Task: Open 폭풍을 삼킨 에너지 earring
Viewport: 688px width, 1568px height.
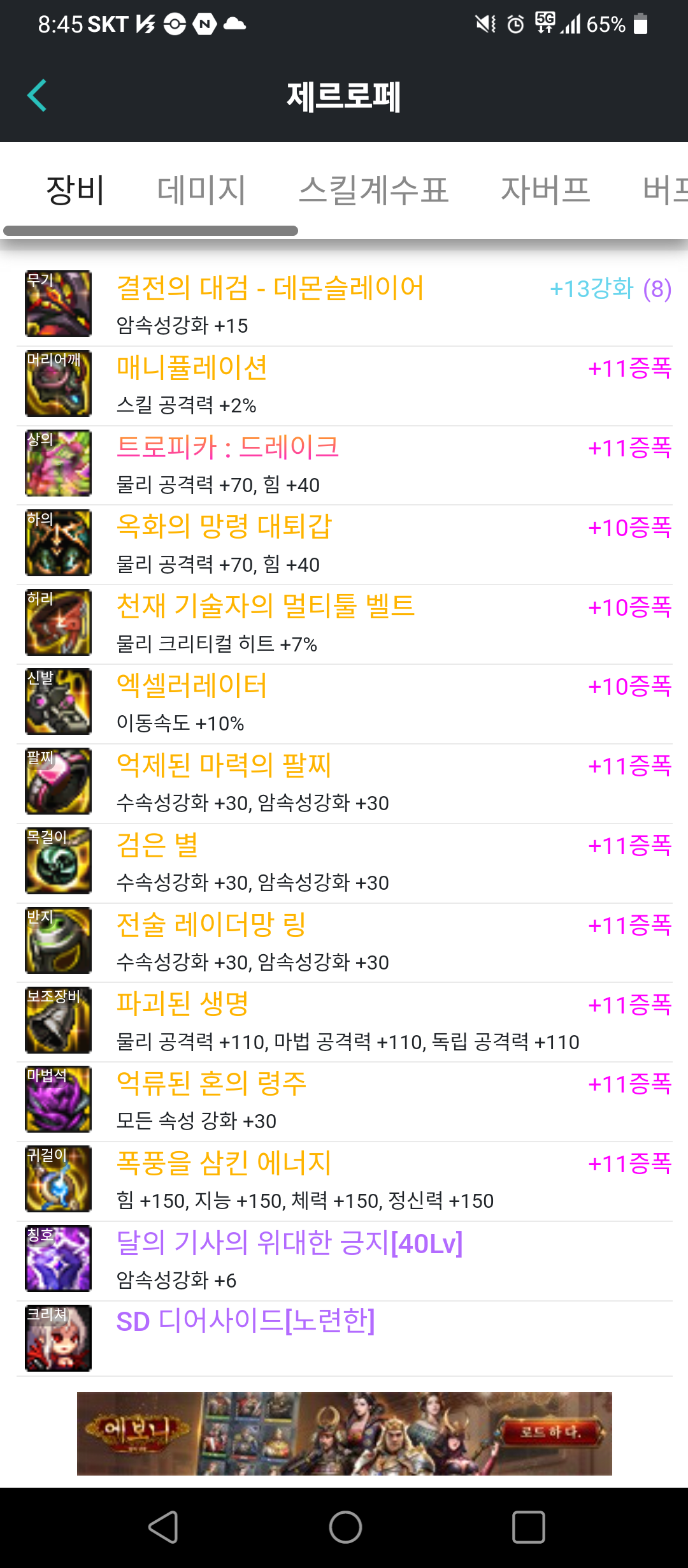Action: (224, 1163)
